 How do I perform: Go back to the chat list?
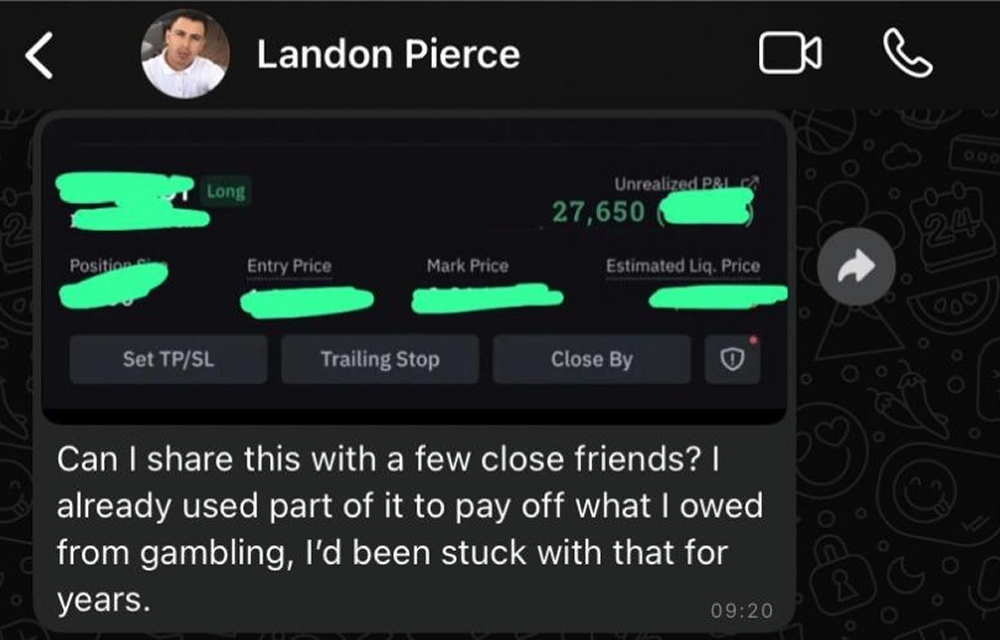[x=40, y=56]
